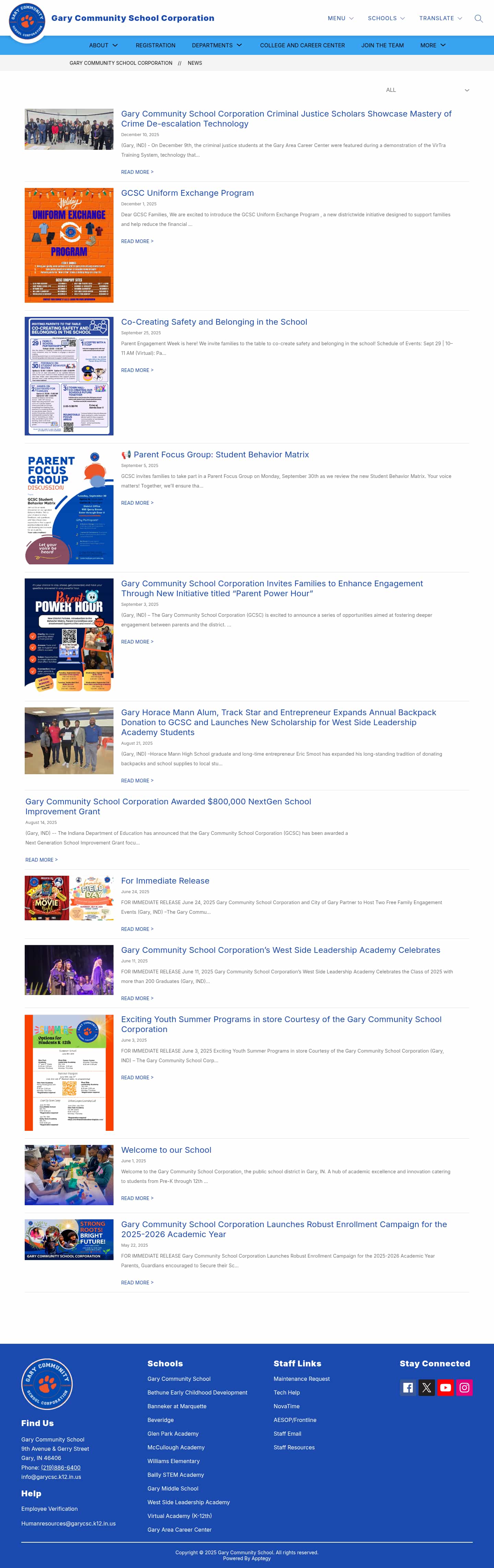Open the Instagram profile
The width and height of the screenshot is (494, 1568).
pos(464,1387)
